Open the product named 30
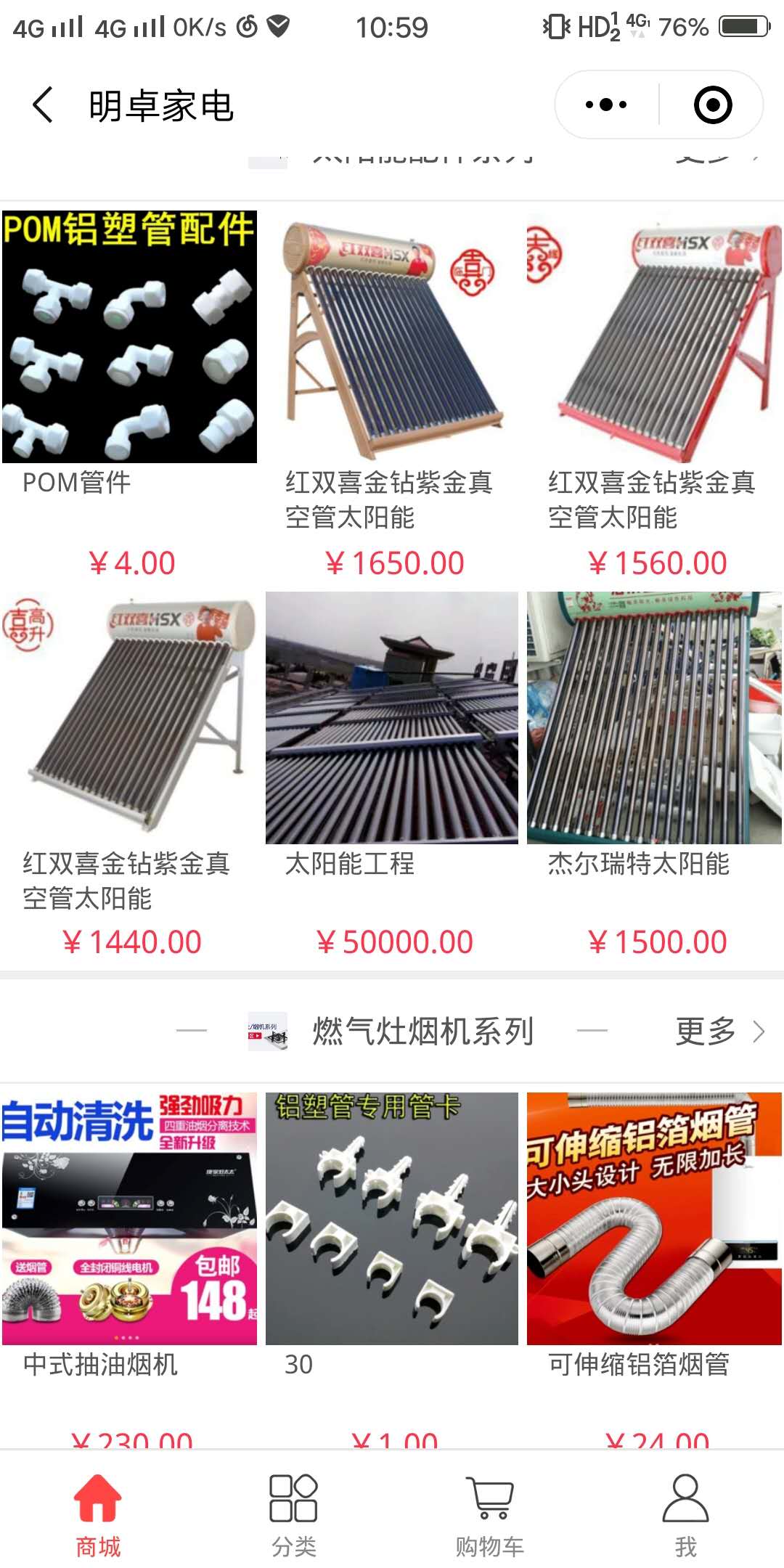784x1568 pixels. tap(392, 1220)
